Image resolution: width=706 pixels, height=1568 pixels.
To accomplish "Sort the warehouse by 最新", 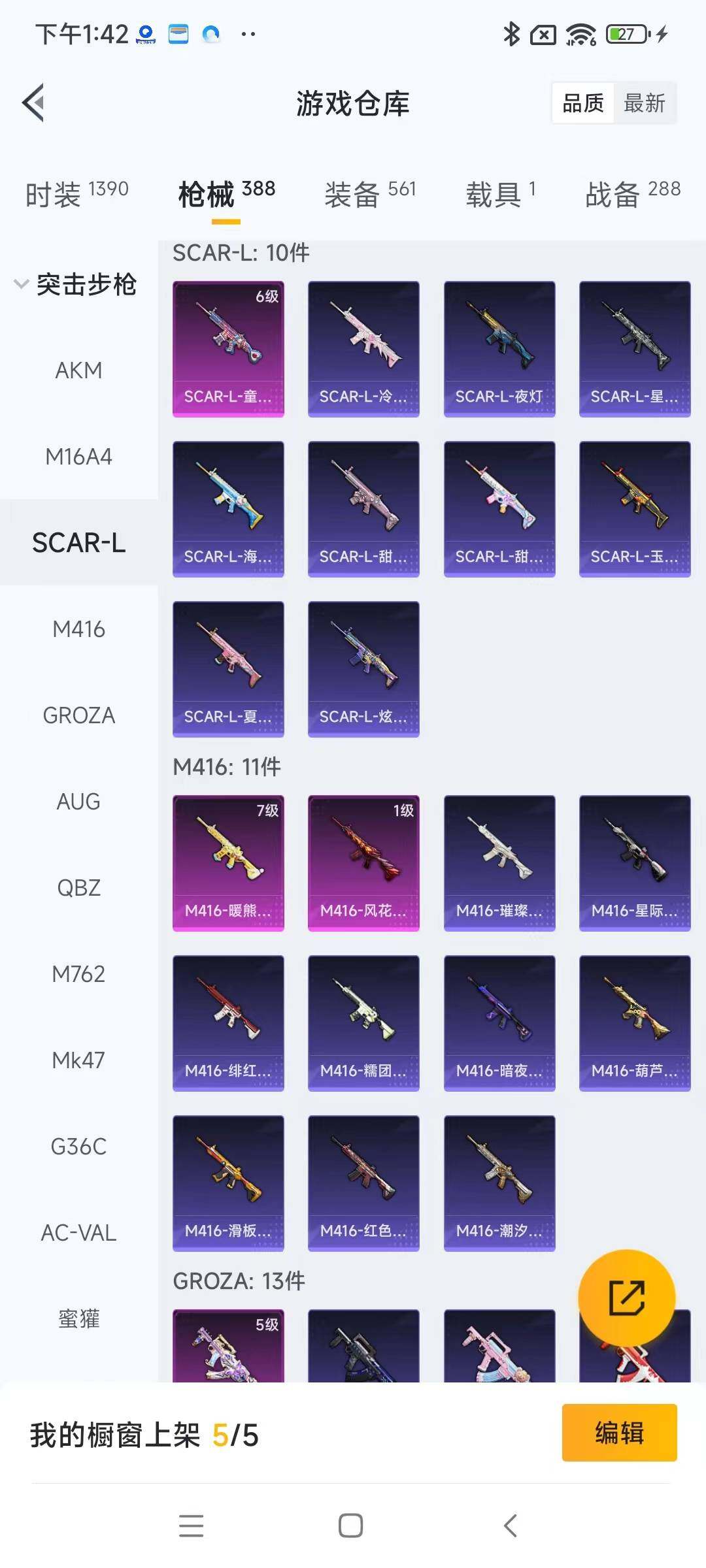I will (x=644, y=103).
